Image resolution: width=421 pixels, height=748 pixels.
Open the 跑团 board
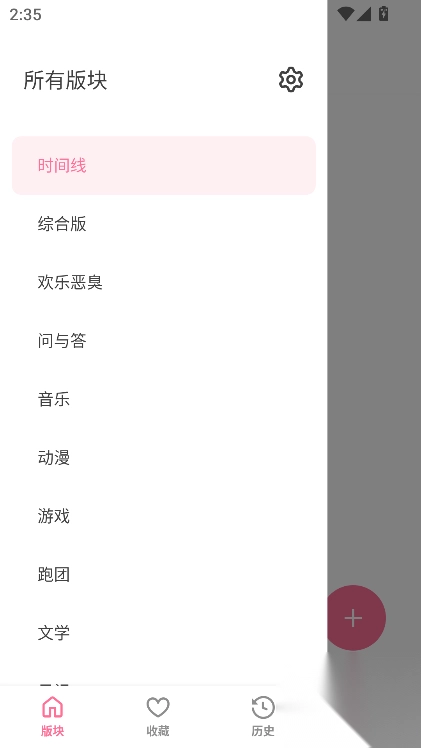pyautogui.click(x=164, y=574)
